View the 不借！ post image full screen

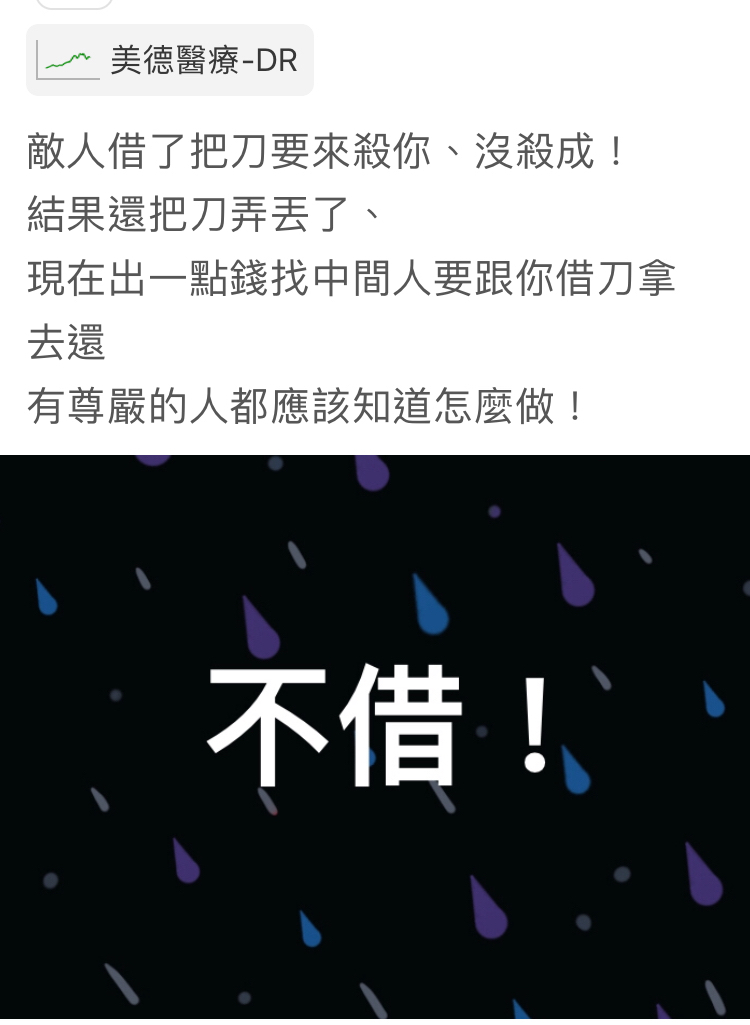tap(375, 738)
